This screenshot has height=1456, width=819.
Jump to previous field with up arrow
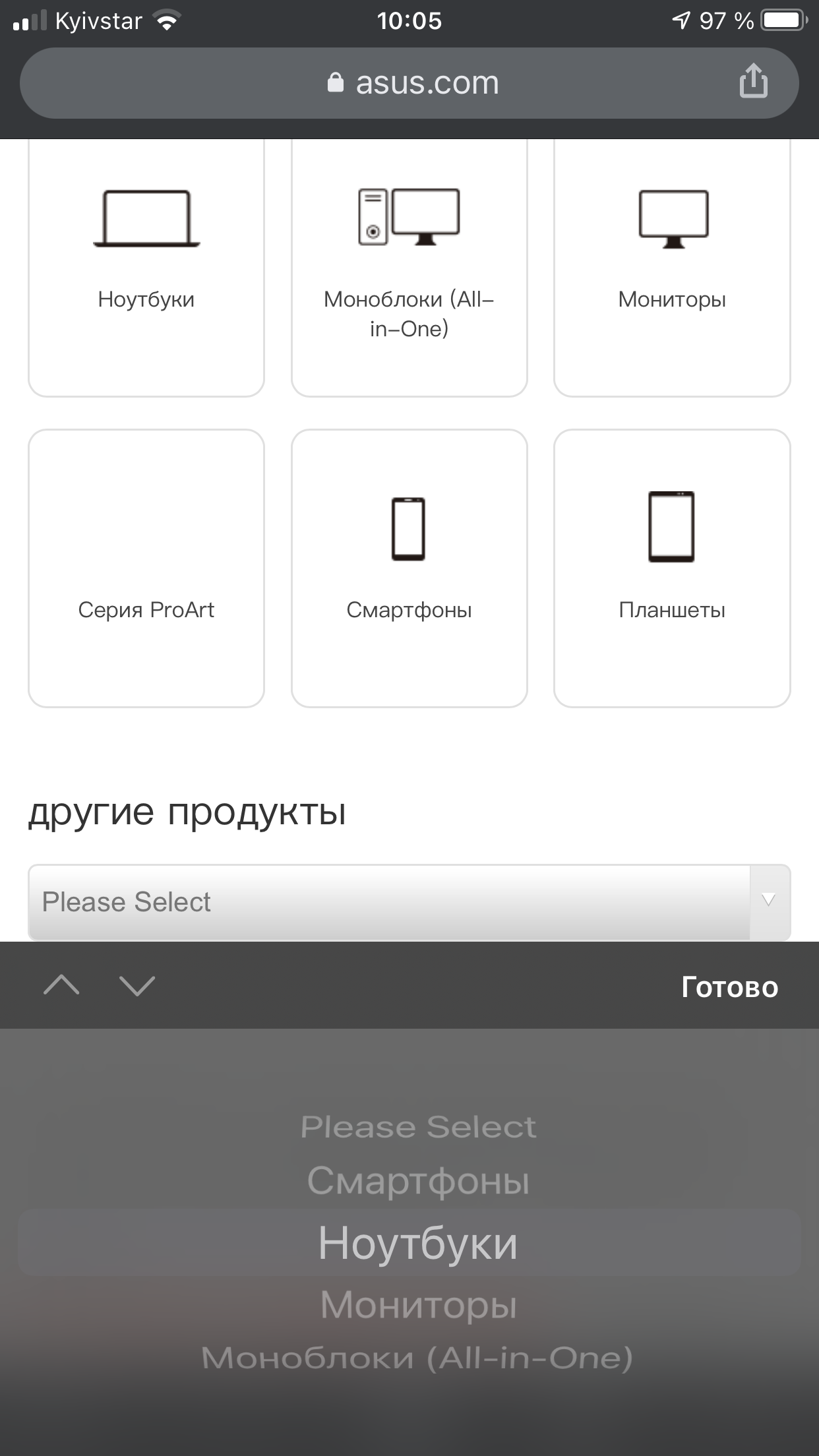[x=61, y=986]
